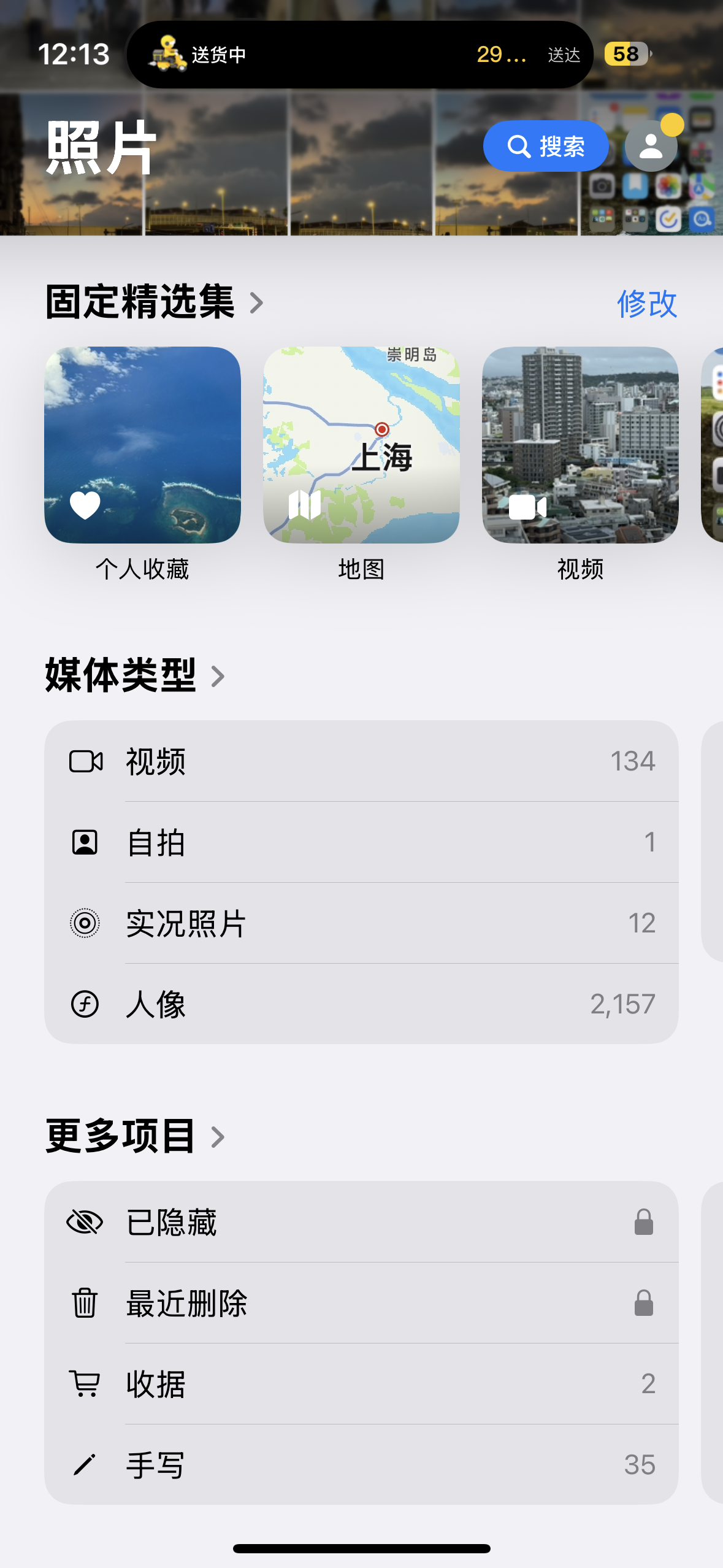
Task: Open the 地图 map collection
Action: click(x=361, y=445)
